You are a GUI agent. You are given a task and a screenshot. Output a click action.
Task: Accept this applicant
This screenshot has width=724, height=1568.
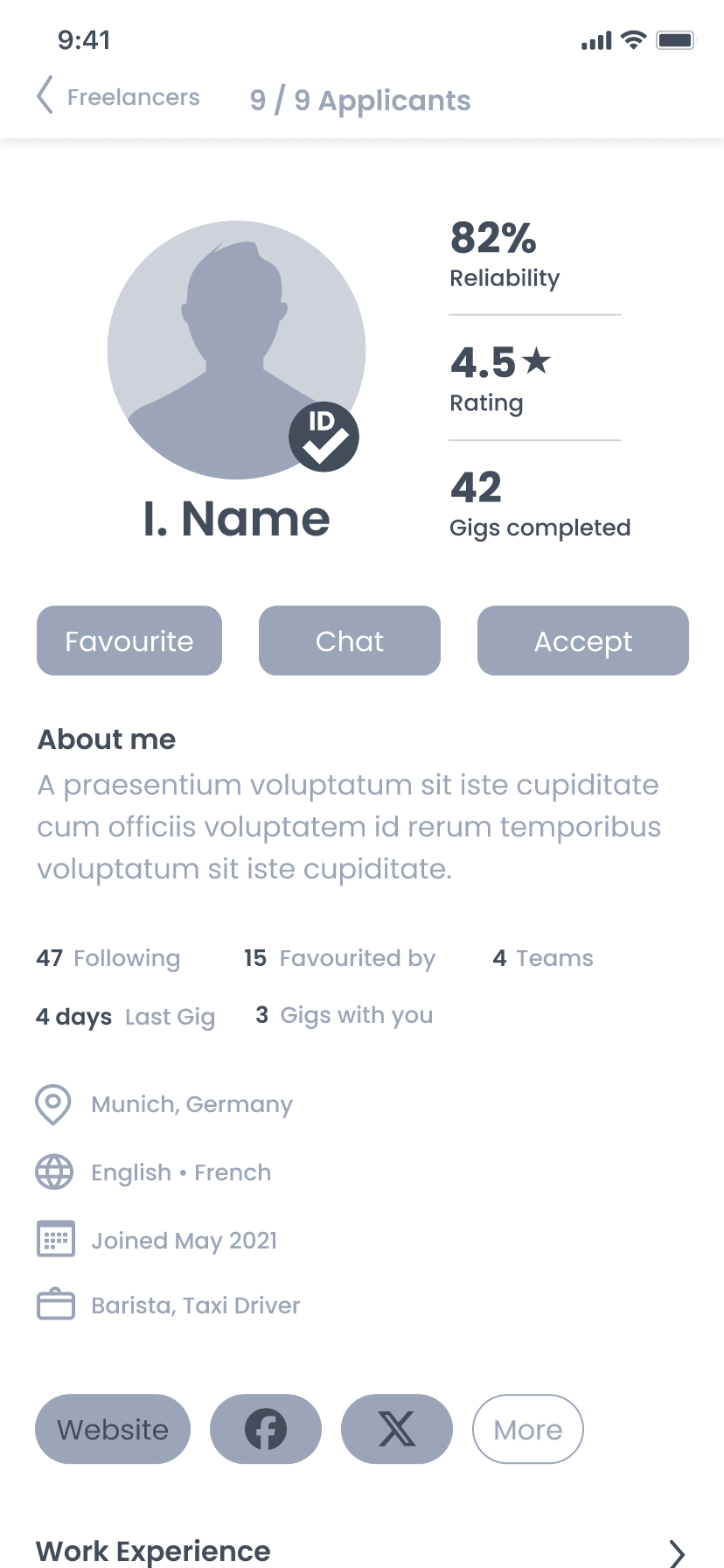click(x=583, y=640)
